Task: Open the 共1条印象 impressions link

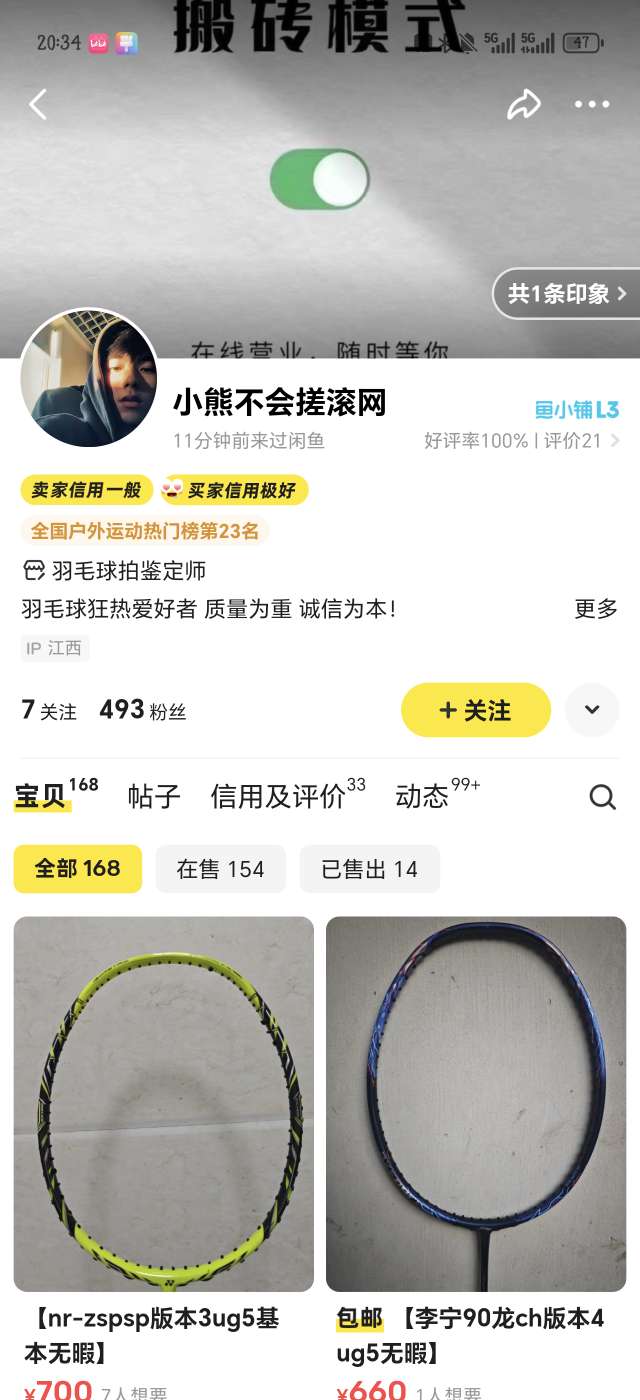Action: click(x=566, y=294)
